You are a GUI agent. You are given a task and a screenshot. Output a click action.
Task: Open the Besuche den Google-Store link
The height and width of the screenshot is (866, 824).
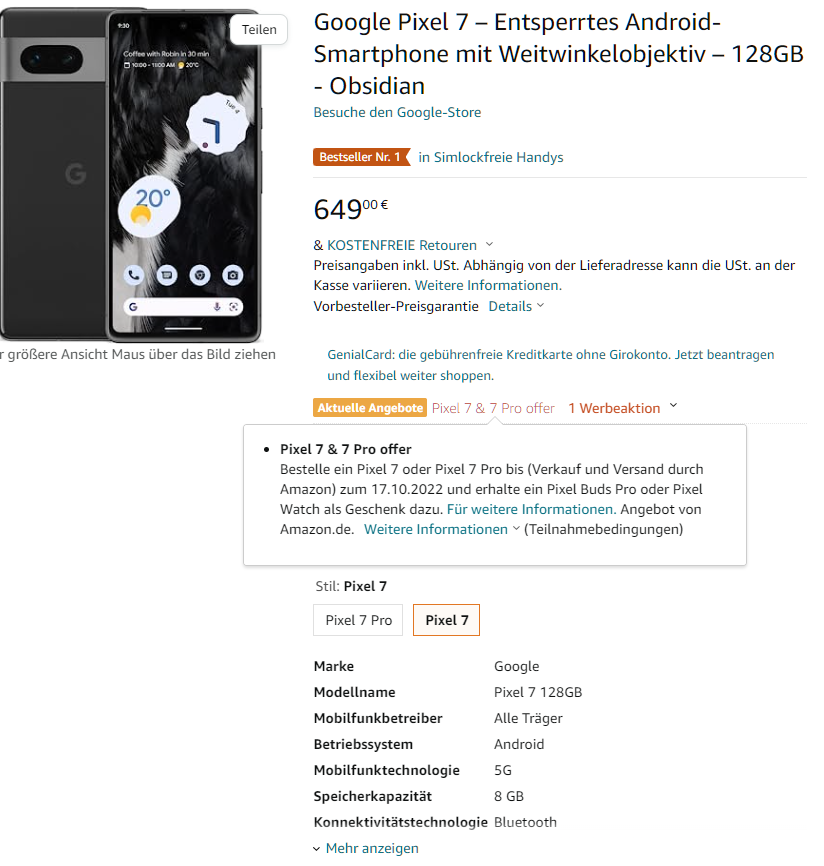click(397, 112)
